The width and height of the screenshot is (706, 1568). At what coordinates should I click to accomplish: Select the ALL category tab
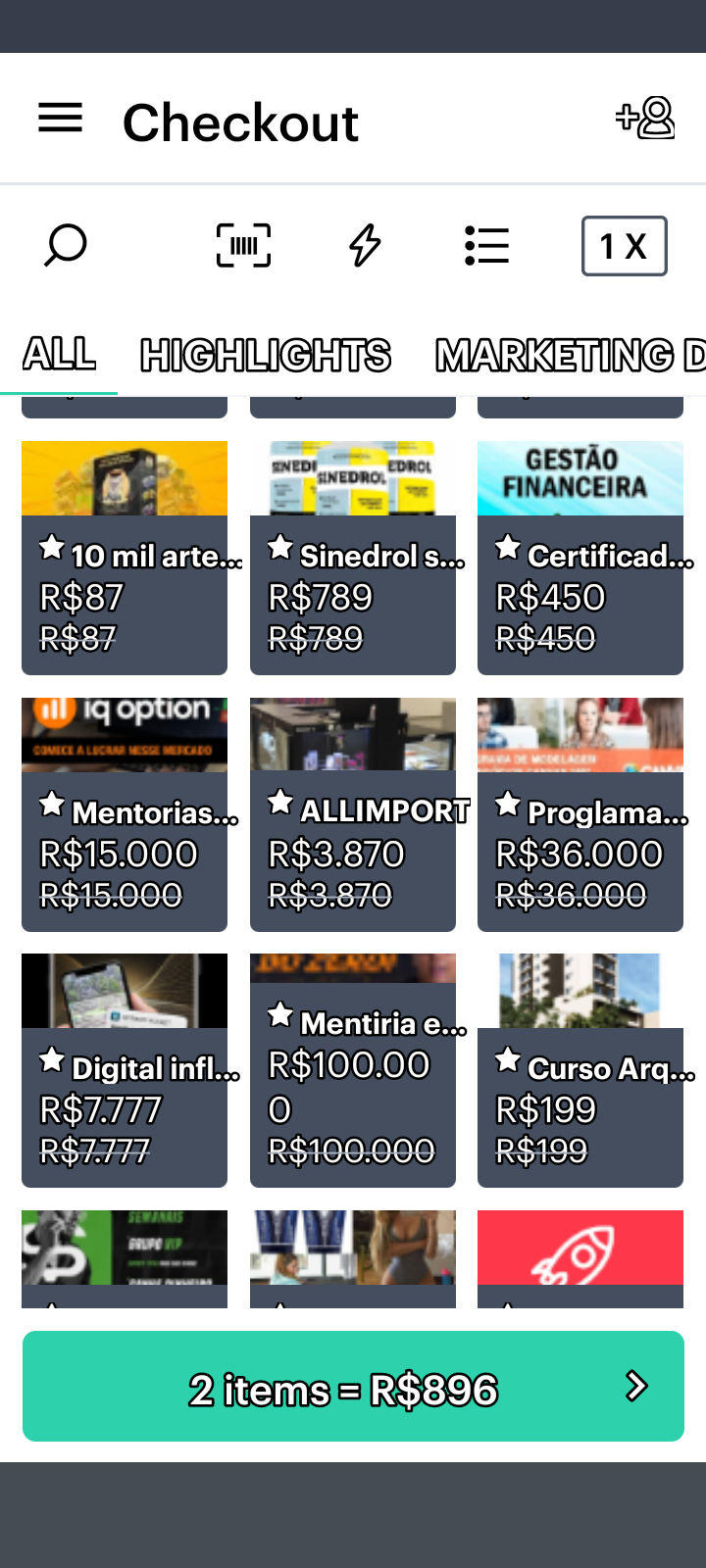60,354
